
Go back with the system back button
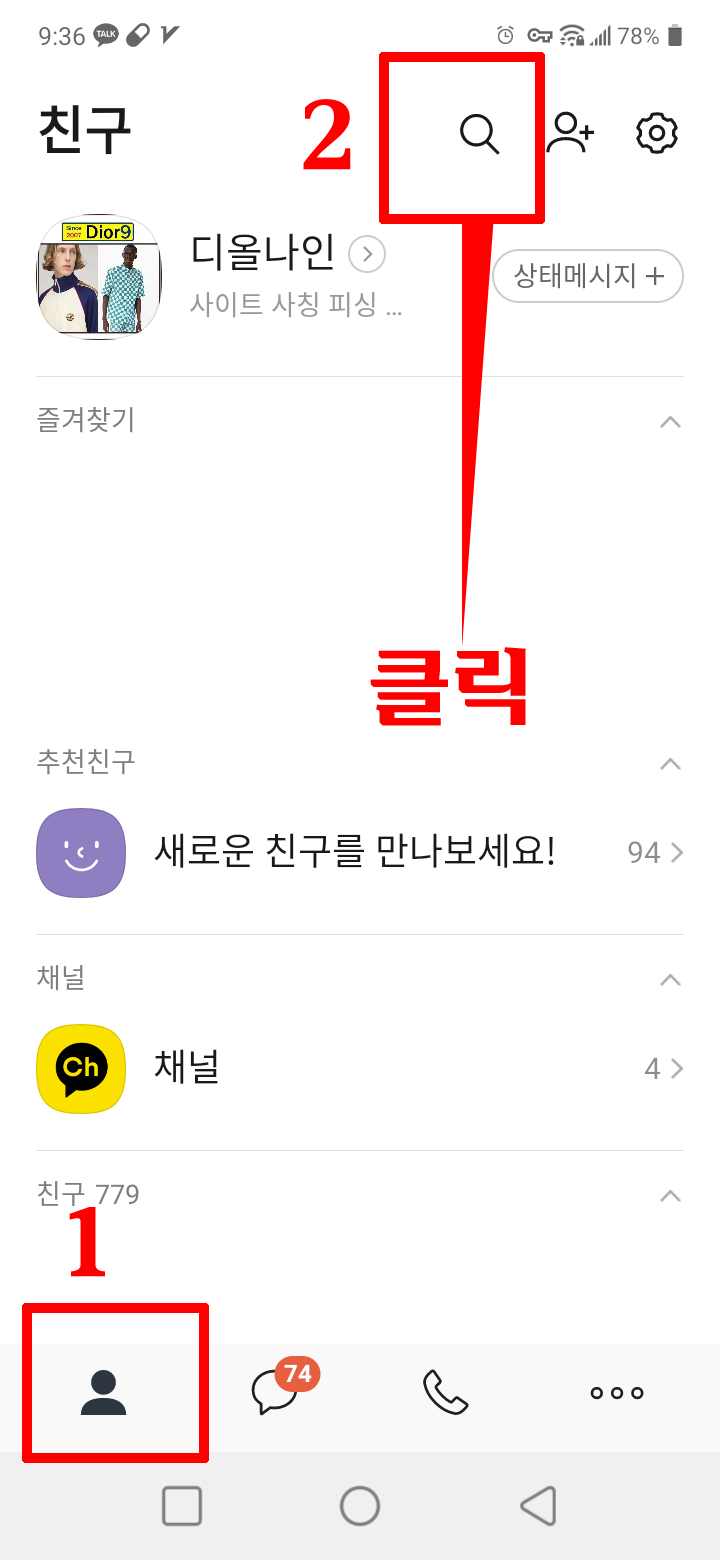click(x=538, y=1505)
